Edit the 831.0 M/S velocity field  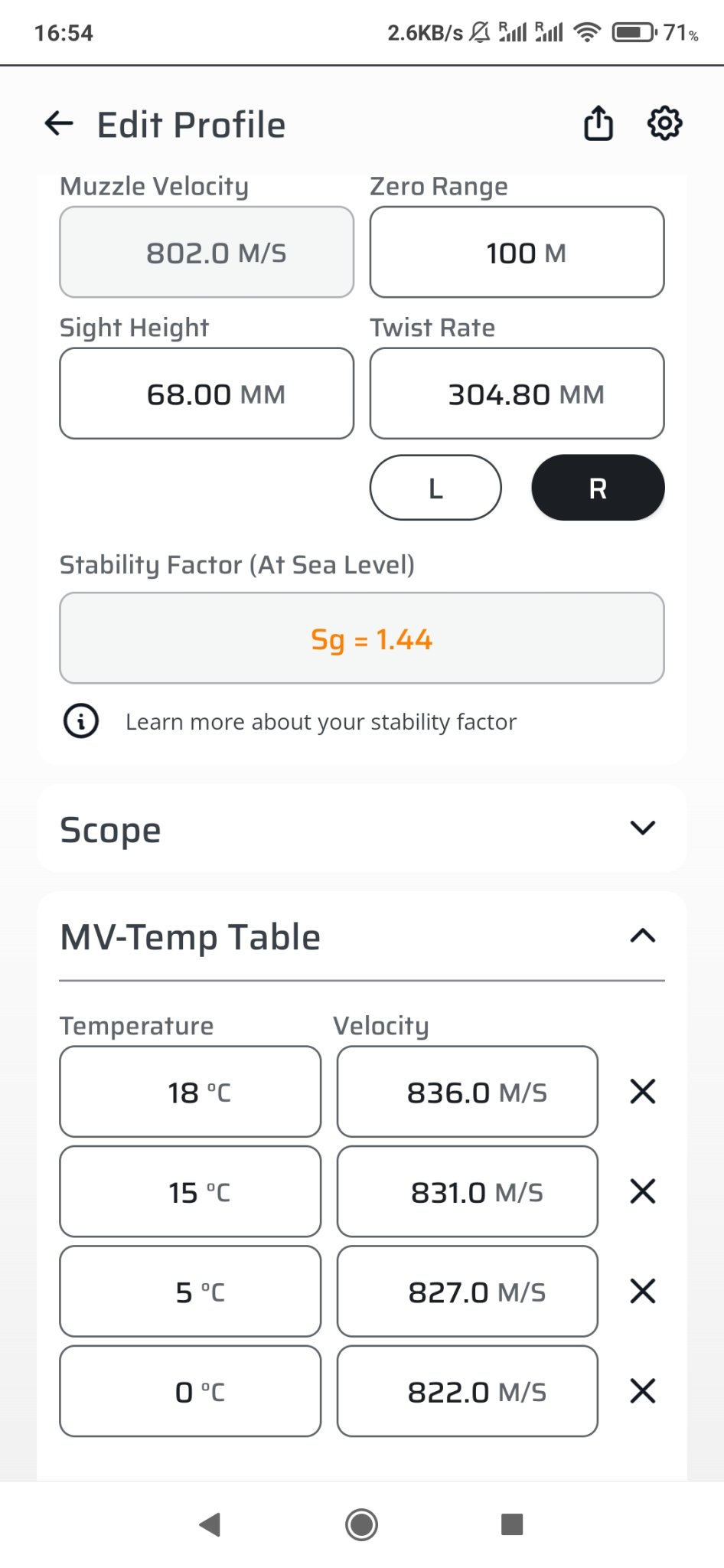point(467,1192)
